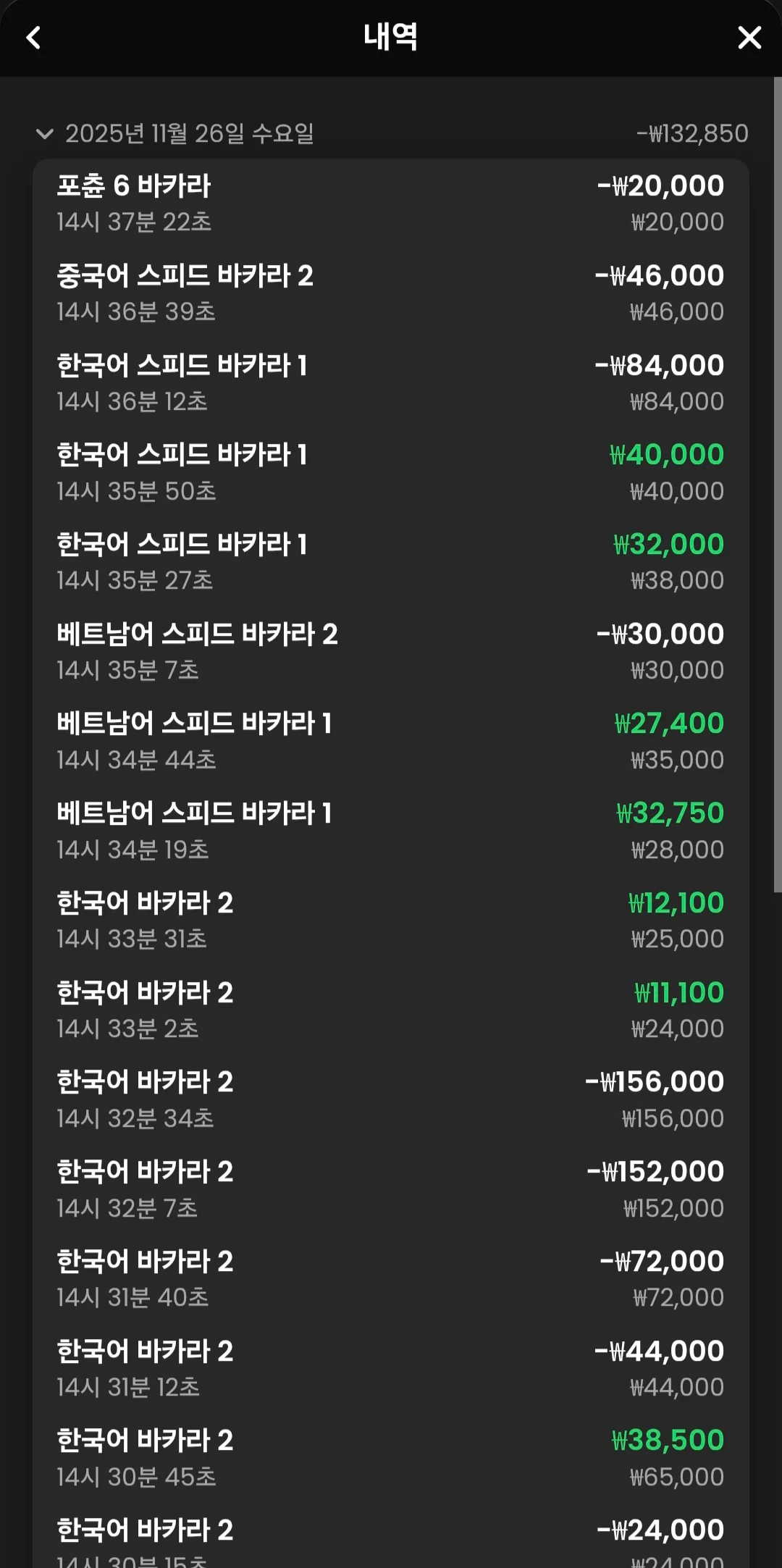Open the 베트남어 스피드 바카라 2 record at 14시 35분 7초
This screenshot has width=782, height=1568.
click(x=391, y=651)
